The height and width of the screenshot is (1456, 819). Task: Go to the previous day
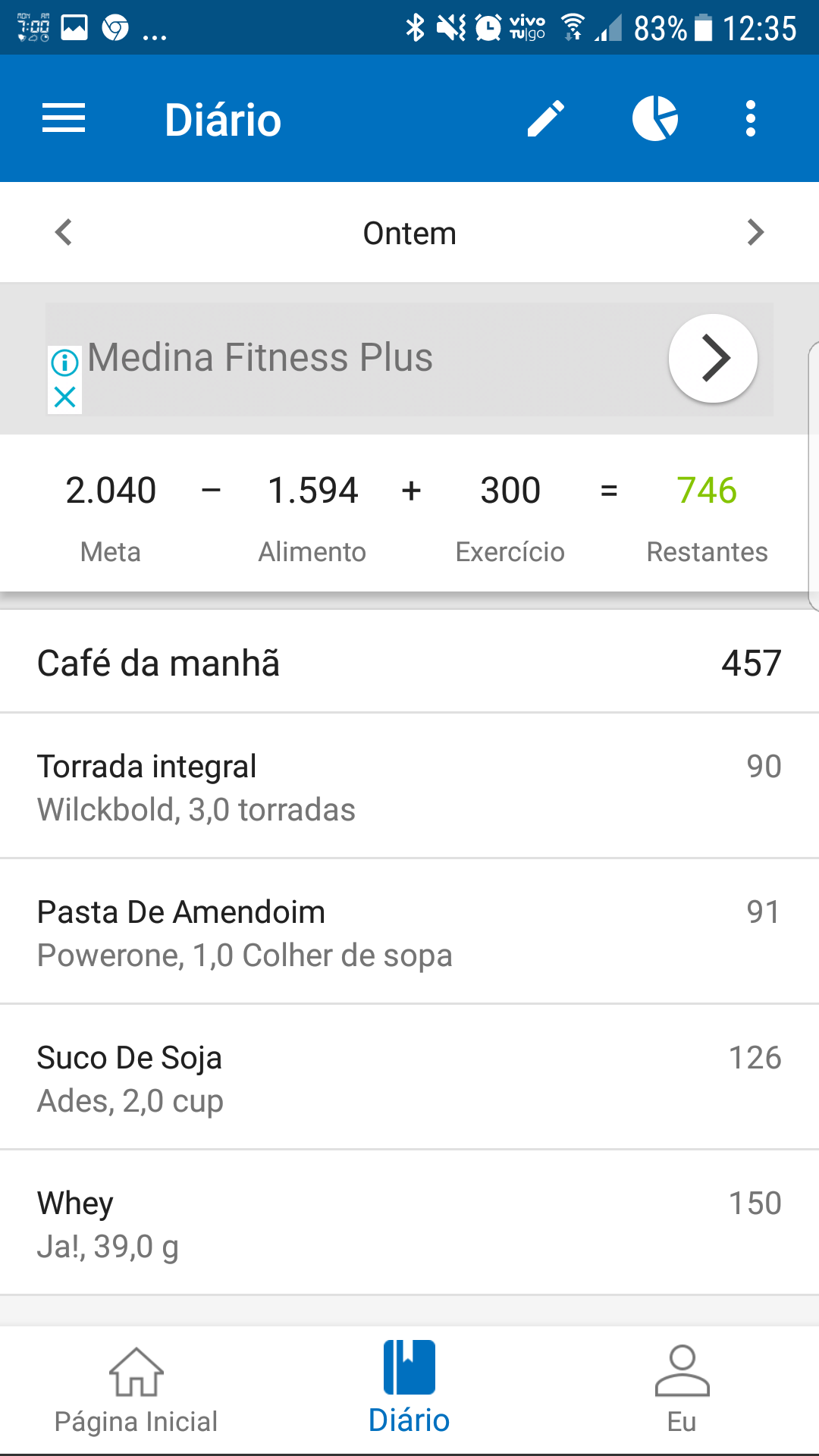64,232
